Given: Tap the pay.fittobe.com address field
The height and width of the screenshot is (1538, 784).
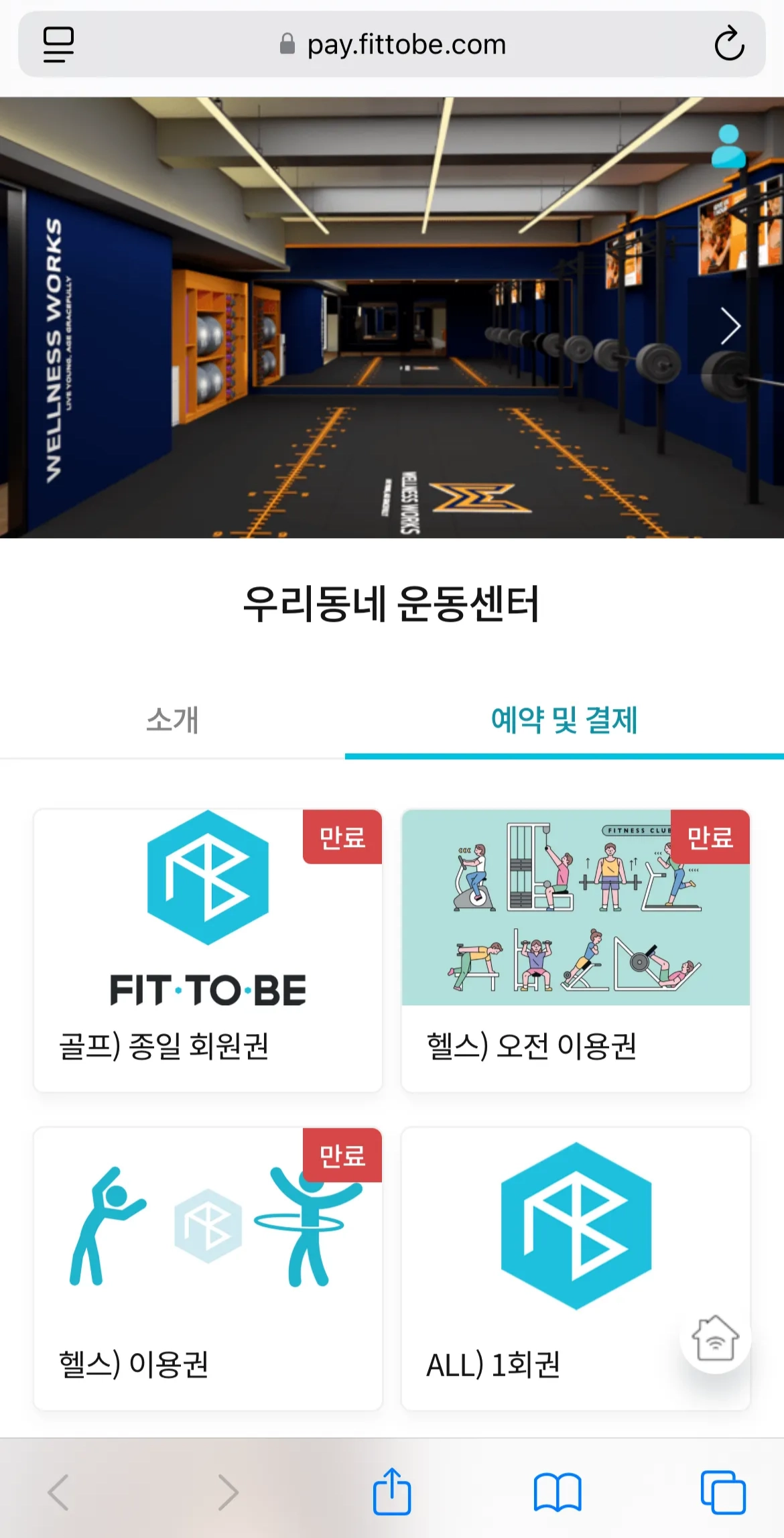Looking at the screenshot, I should pos(393,44).
